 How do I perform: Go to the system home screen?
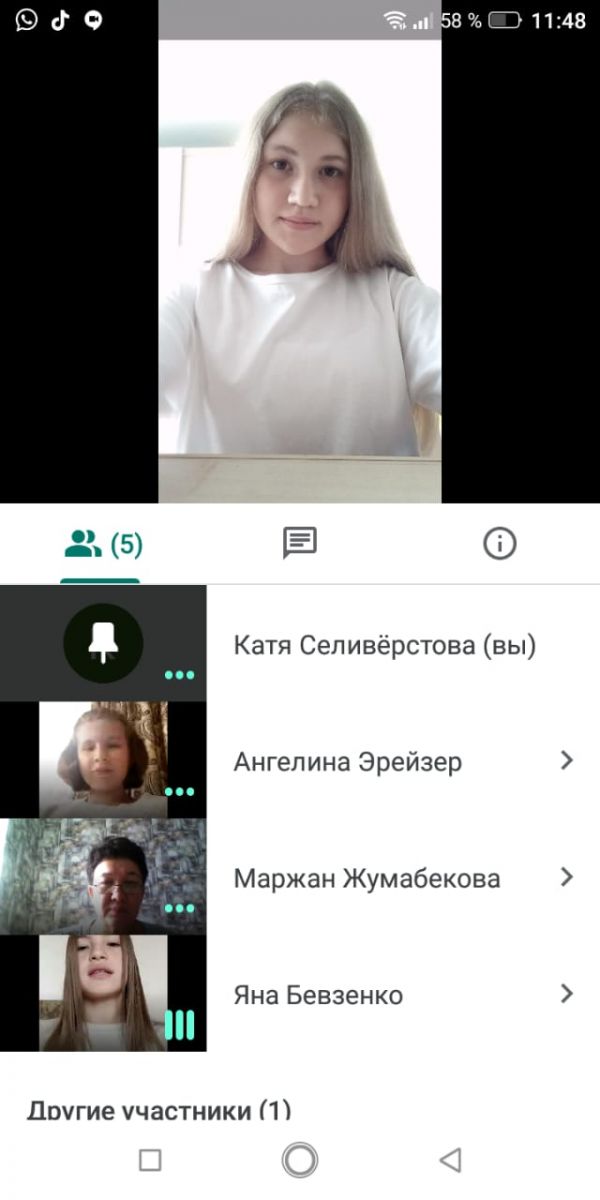coord(299,1160)
